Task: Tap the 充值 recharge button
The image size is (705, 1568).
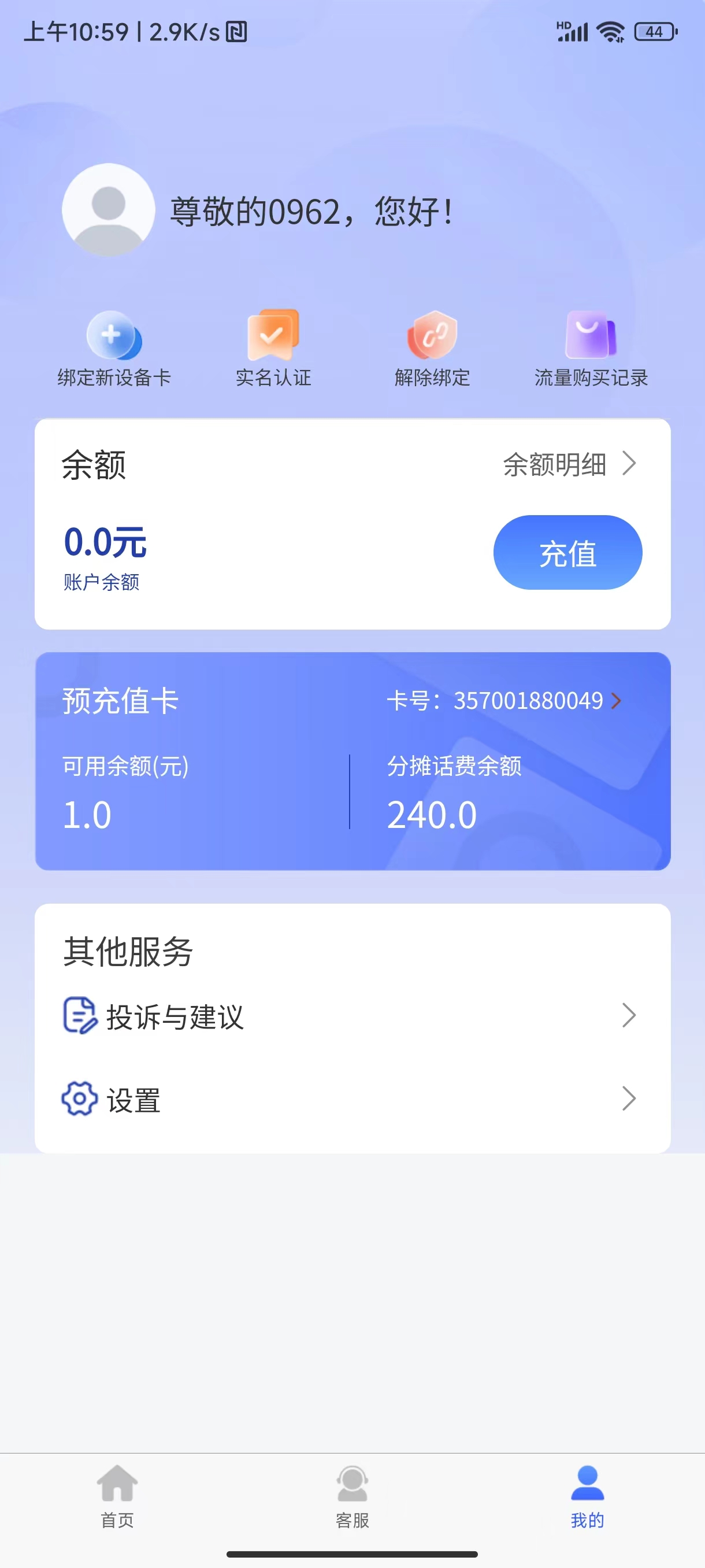Action: tap(567, 553)
